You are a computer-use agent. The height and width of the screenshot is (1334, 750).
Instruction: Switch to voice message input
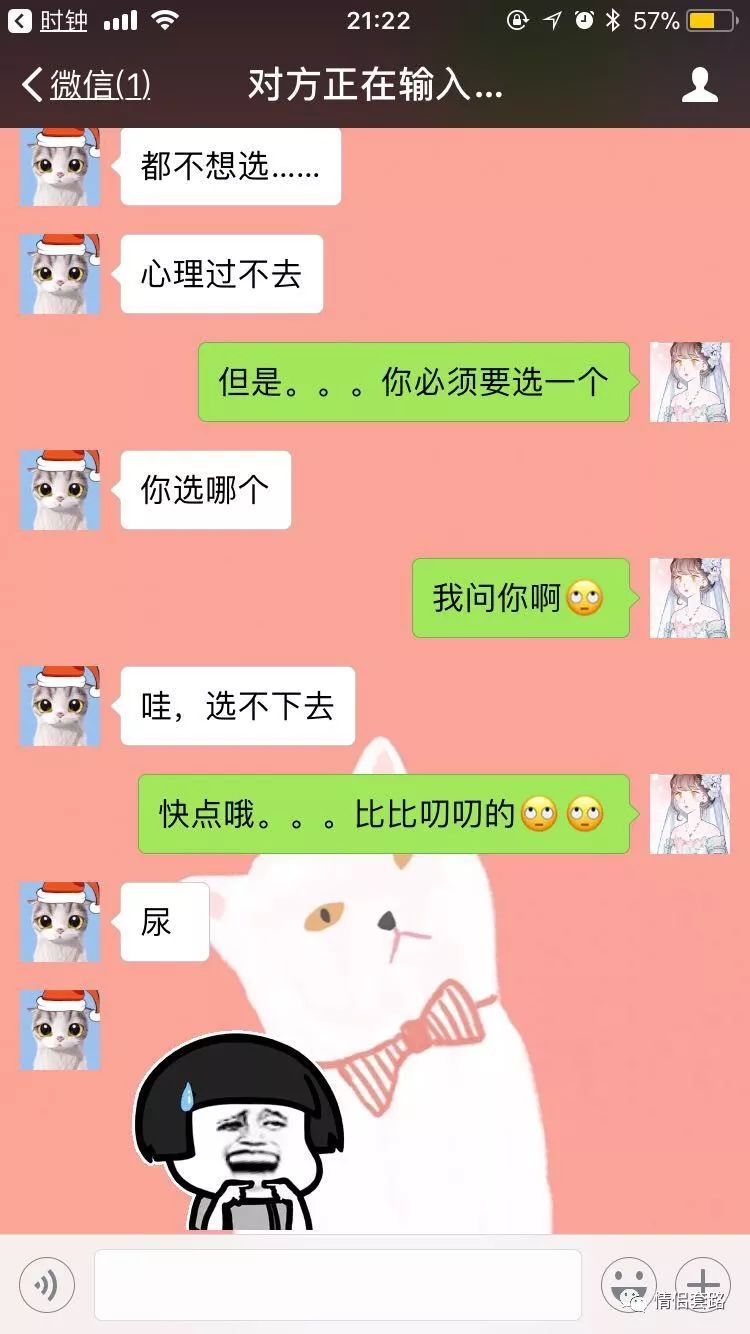coord(46,1285)
